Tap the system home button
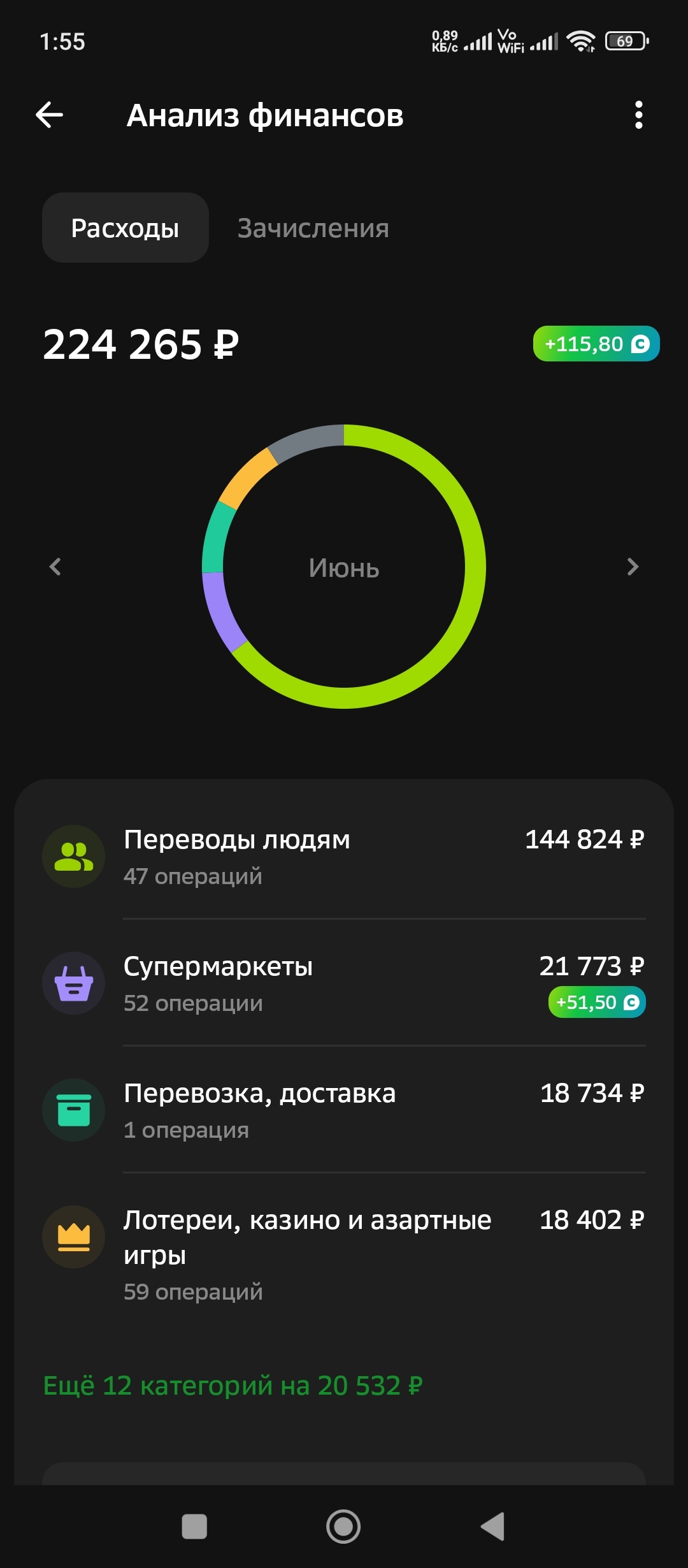The width and height of the screenshot is (688, 1568). tap(343, 1527)
